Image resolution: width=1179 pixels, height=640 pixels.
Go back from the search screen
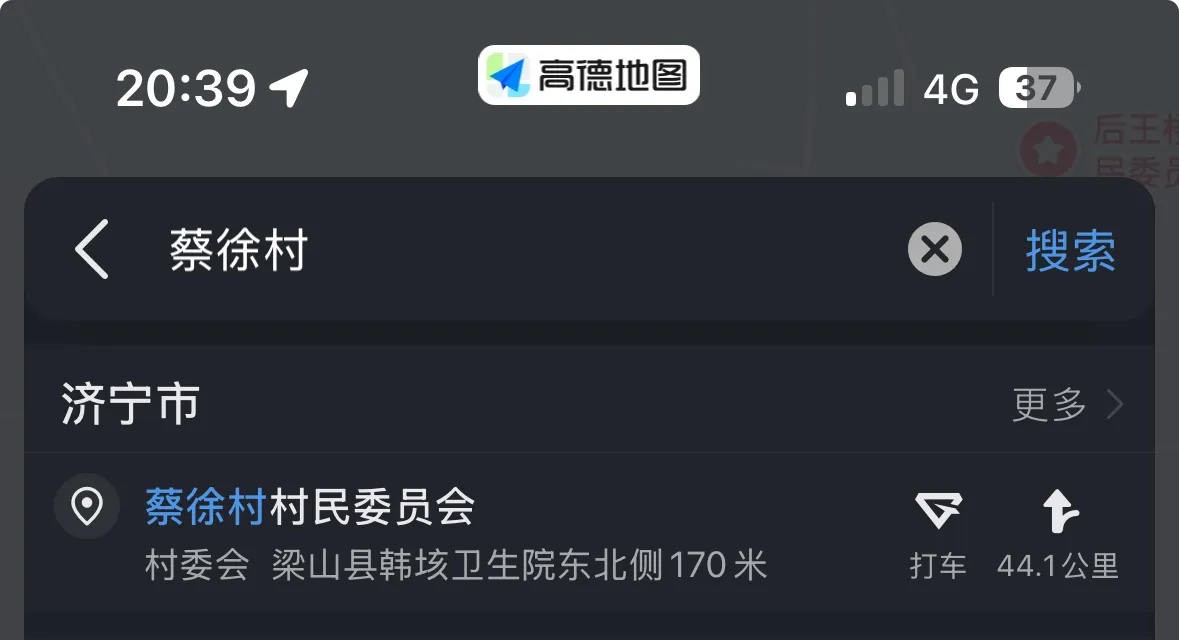[92, 250]
